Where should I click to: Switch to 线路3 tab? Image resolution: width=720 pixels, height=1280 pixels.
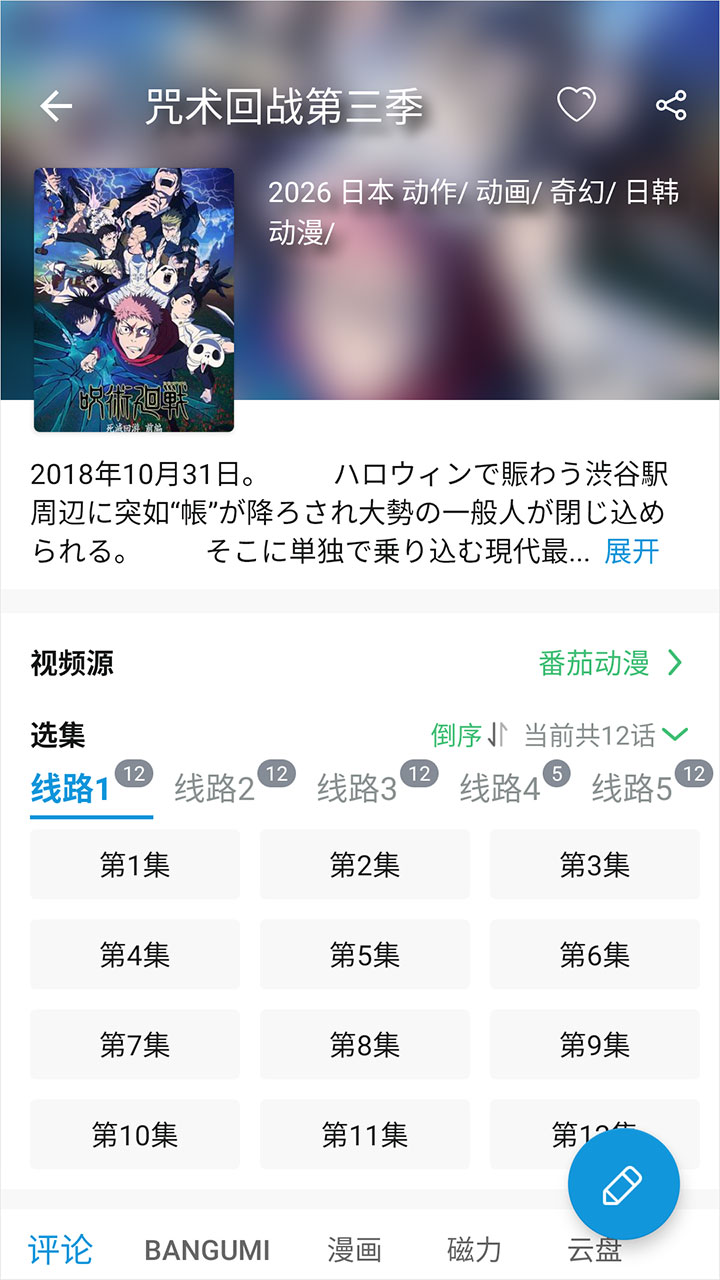click(x=357, y=789)
